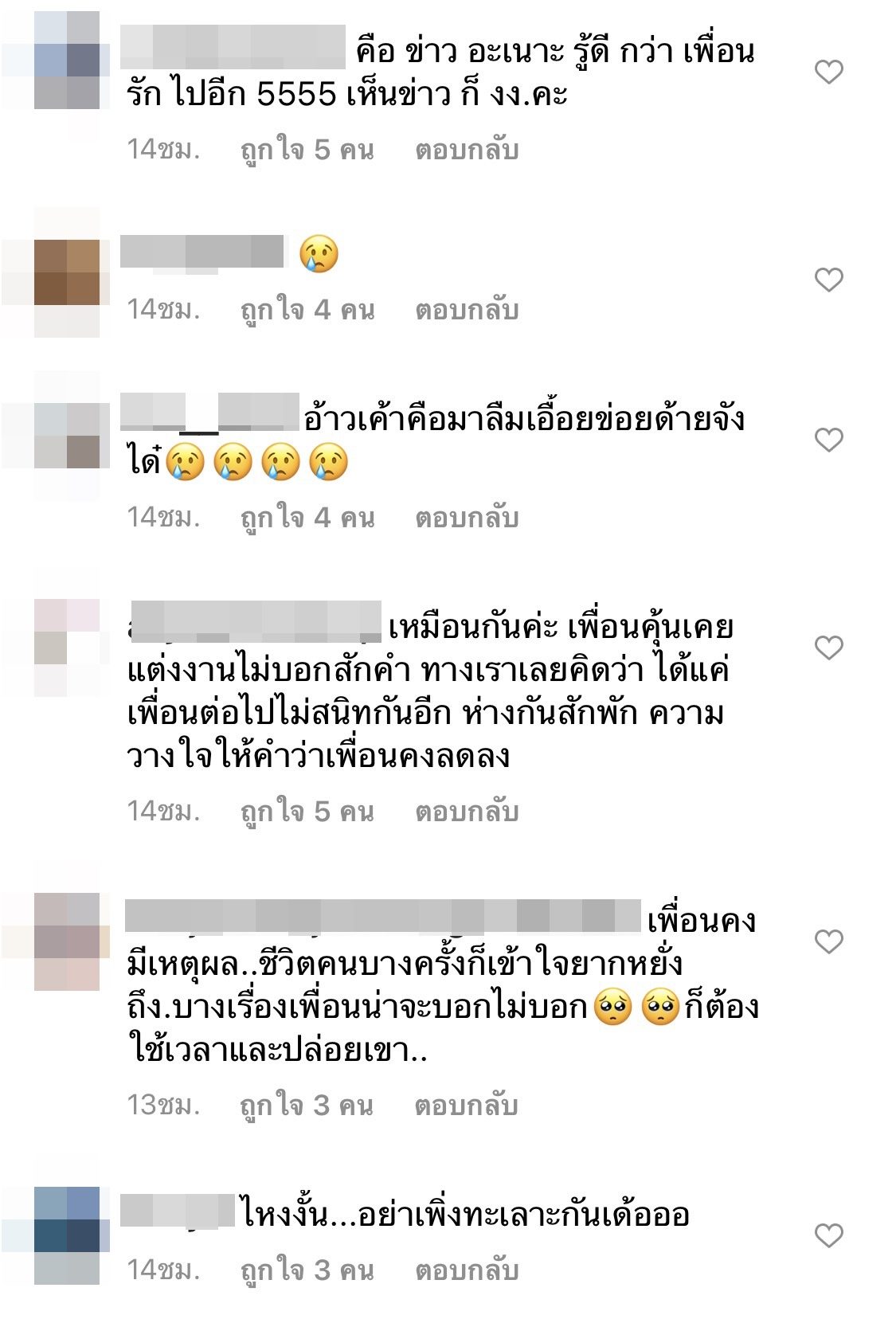Like the comment 'ไหงงั้น...อย่าเพิ่งทะเลาะกันเด้อออ'
The height and width of the screenshot is (1319, 896).
(x=828, y=1235)
